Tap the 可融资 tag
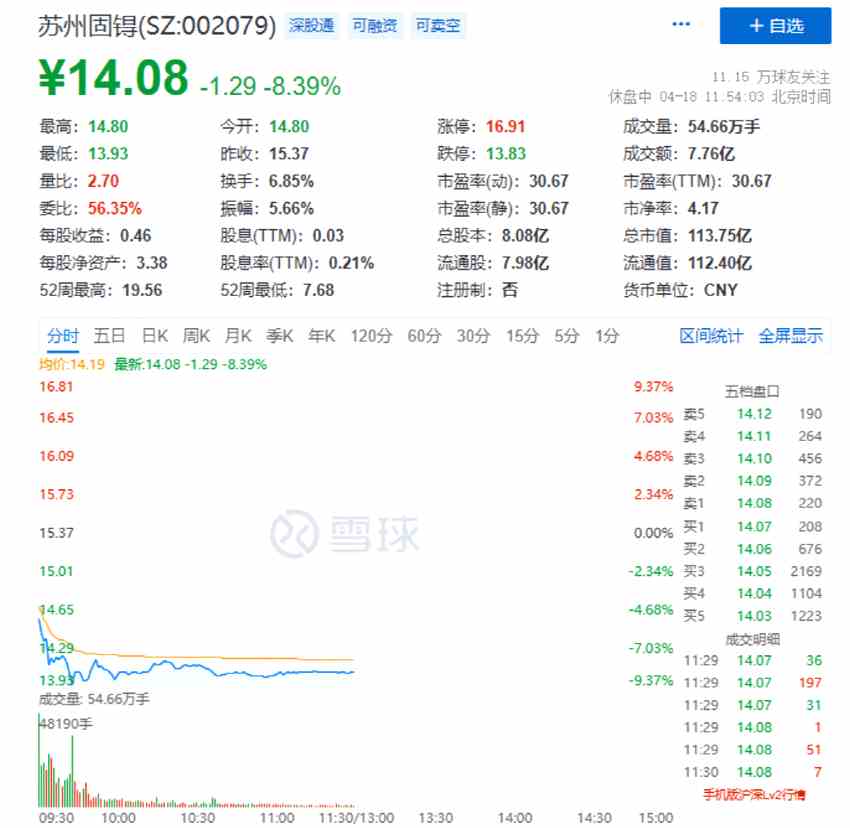The height and width of the screenshot is (828, 850). [375, 27]
